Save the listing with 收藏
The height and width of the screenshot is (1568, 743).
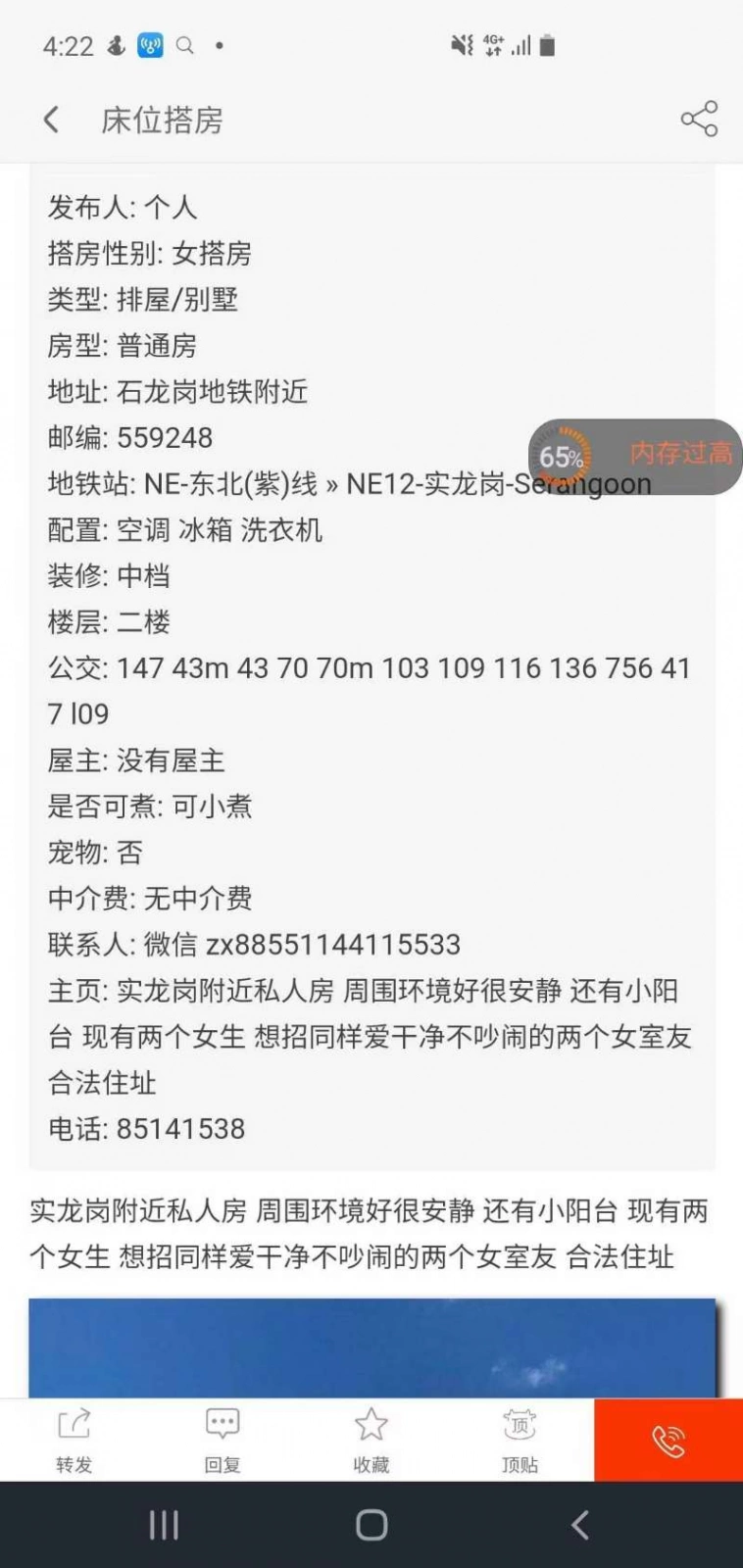[371, 1440]
